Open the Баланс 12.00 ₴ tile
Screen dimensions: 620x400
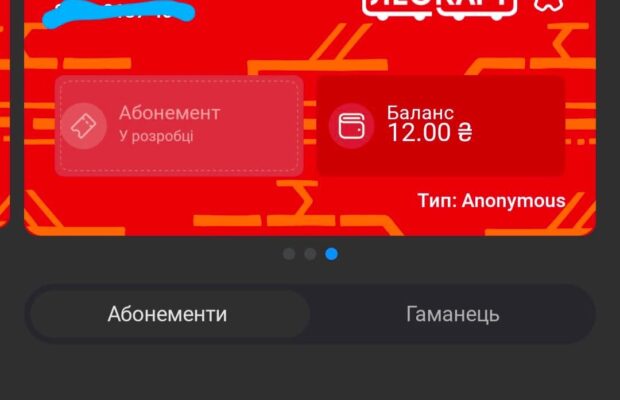440,125
